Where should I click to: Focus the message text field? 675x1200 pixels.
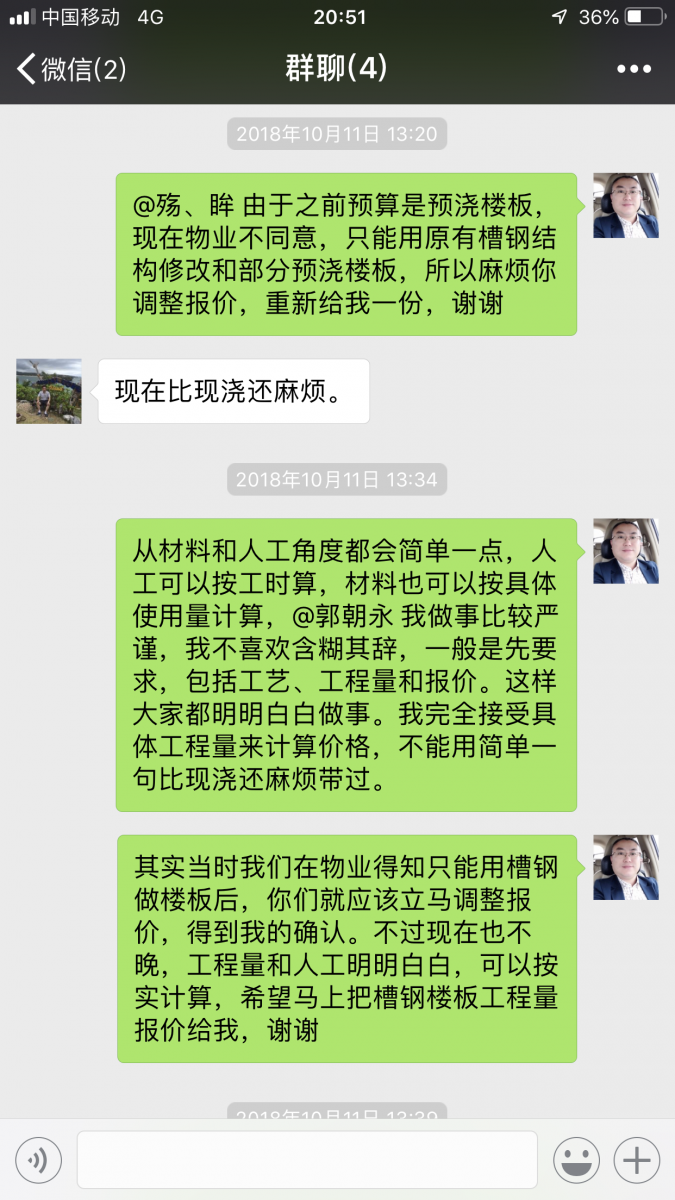(307, 1161)
